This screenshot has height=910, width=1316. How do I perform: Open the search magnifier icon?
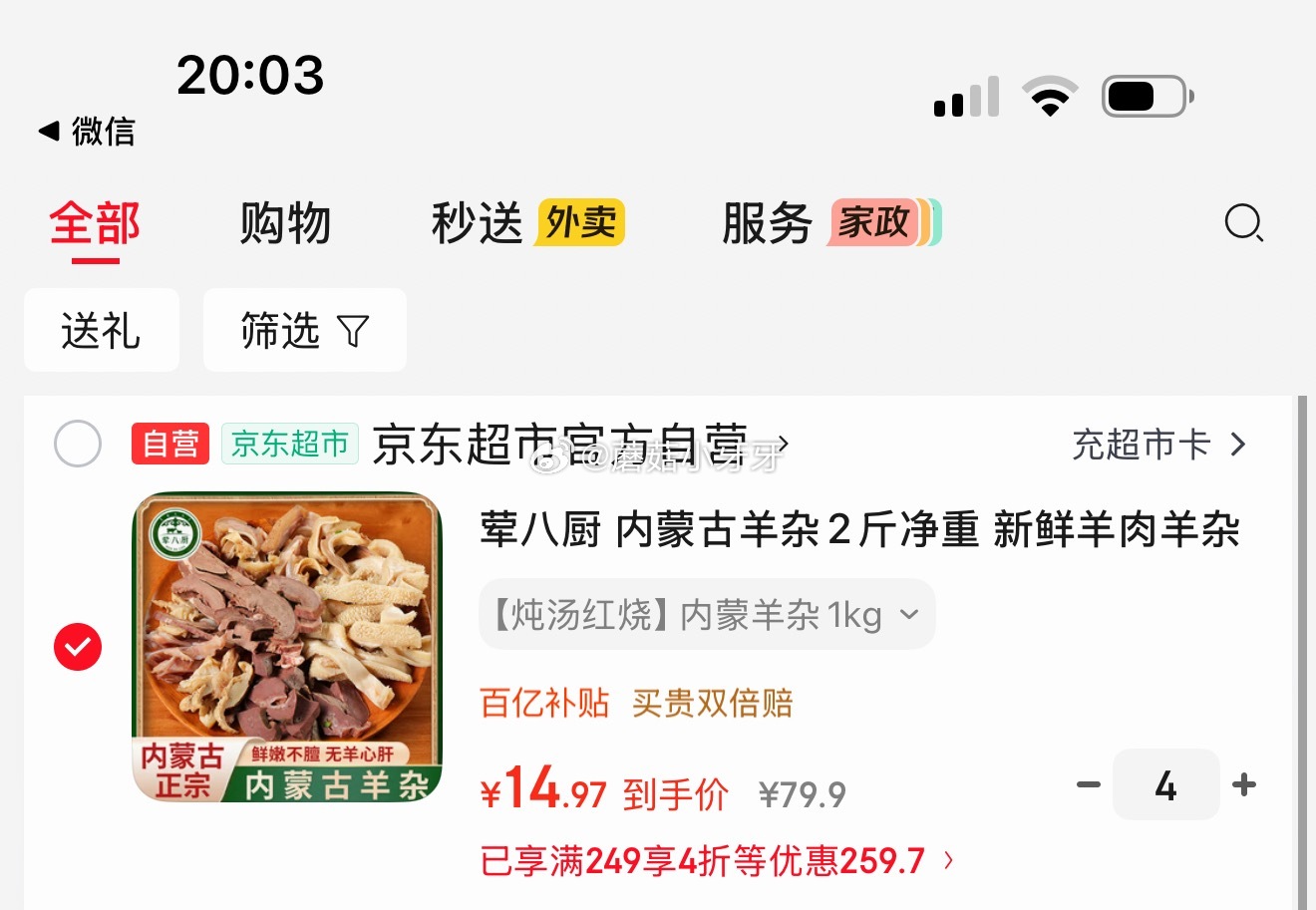coord(1243,223)
